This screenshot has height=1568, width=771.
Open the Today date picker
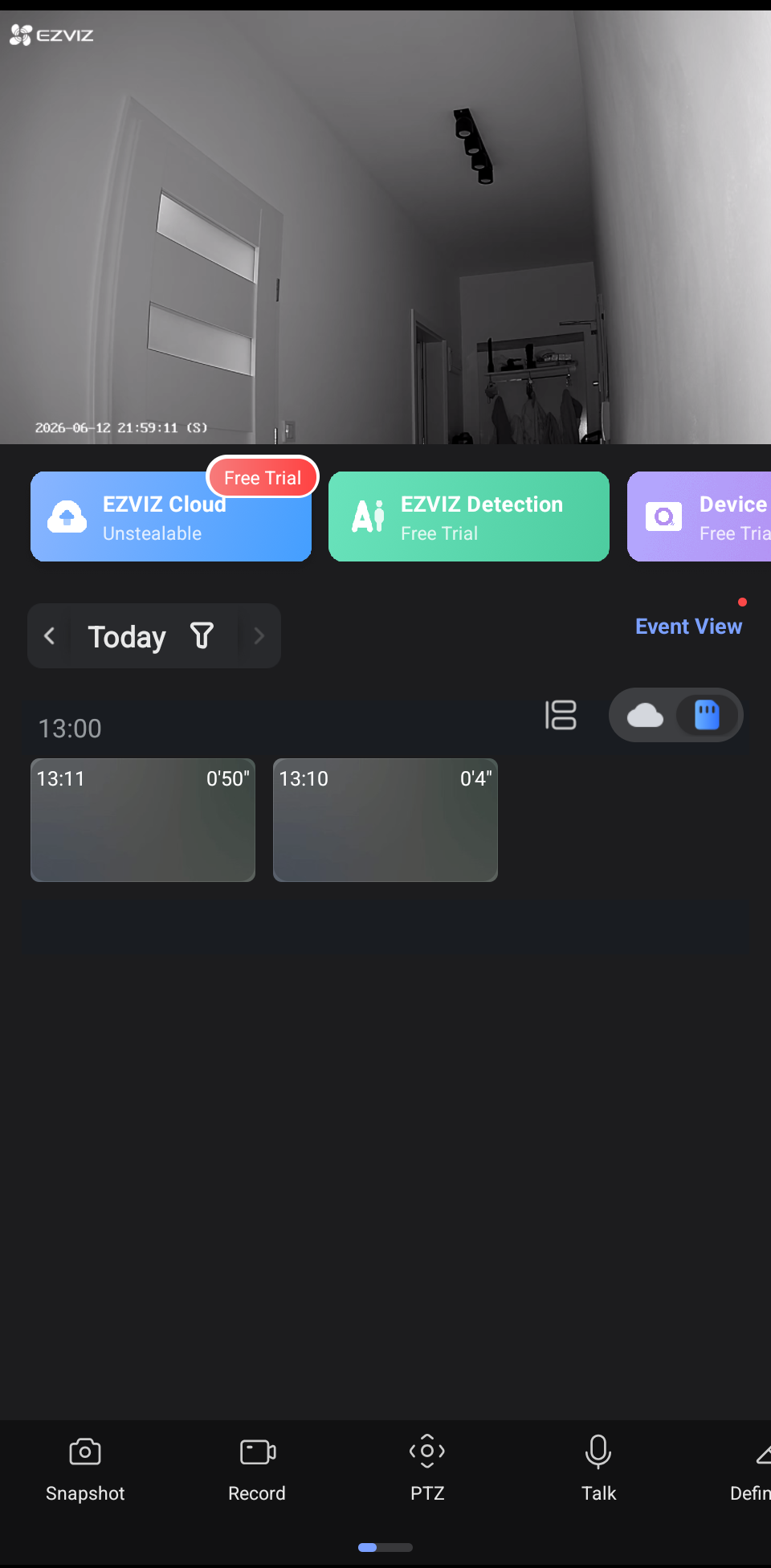click(127, 636)
